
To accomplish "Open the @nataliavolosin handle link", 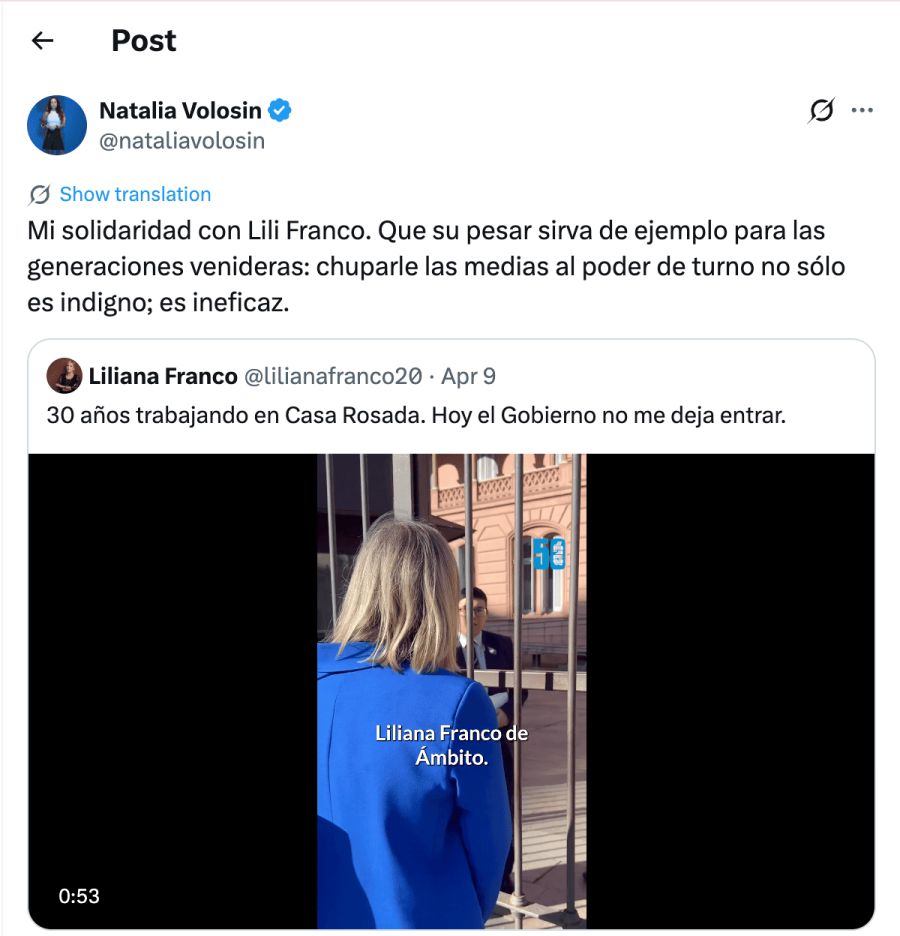I will (x=182, y=141).
